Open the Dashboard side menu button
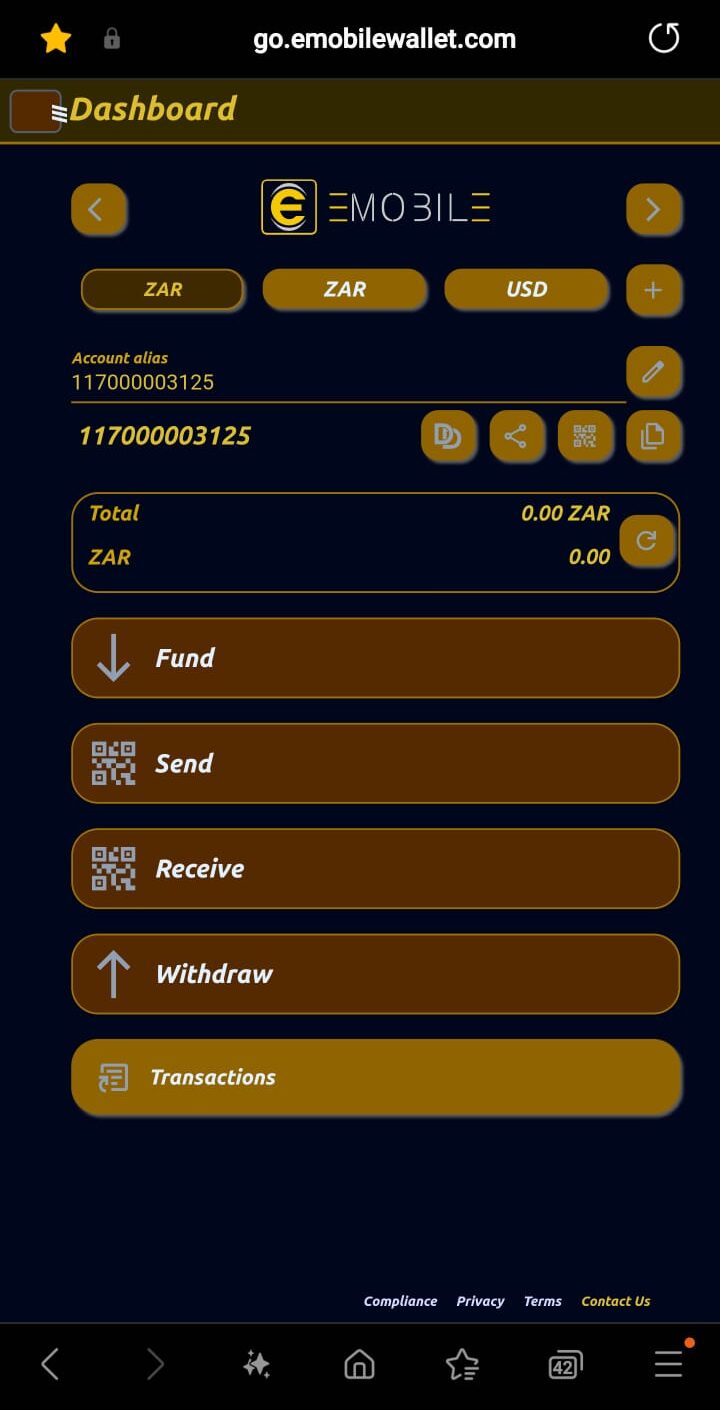 [37, 111]
